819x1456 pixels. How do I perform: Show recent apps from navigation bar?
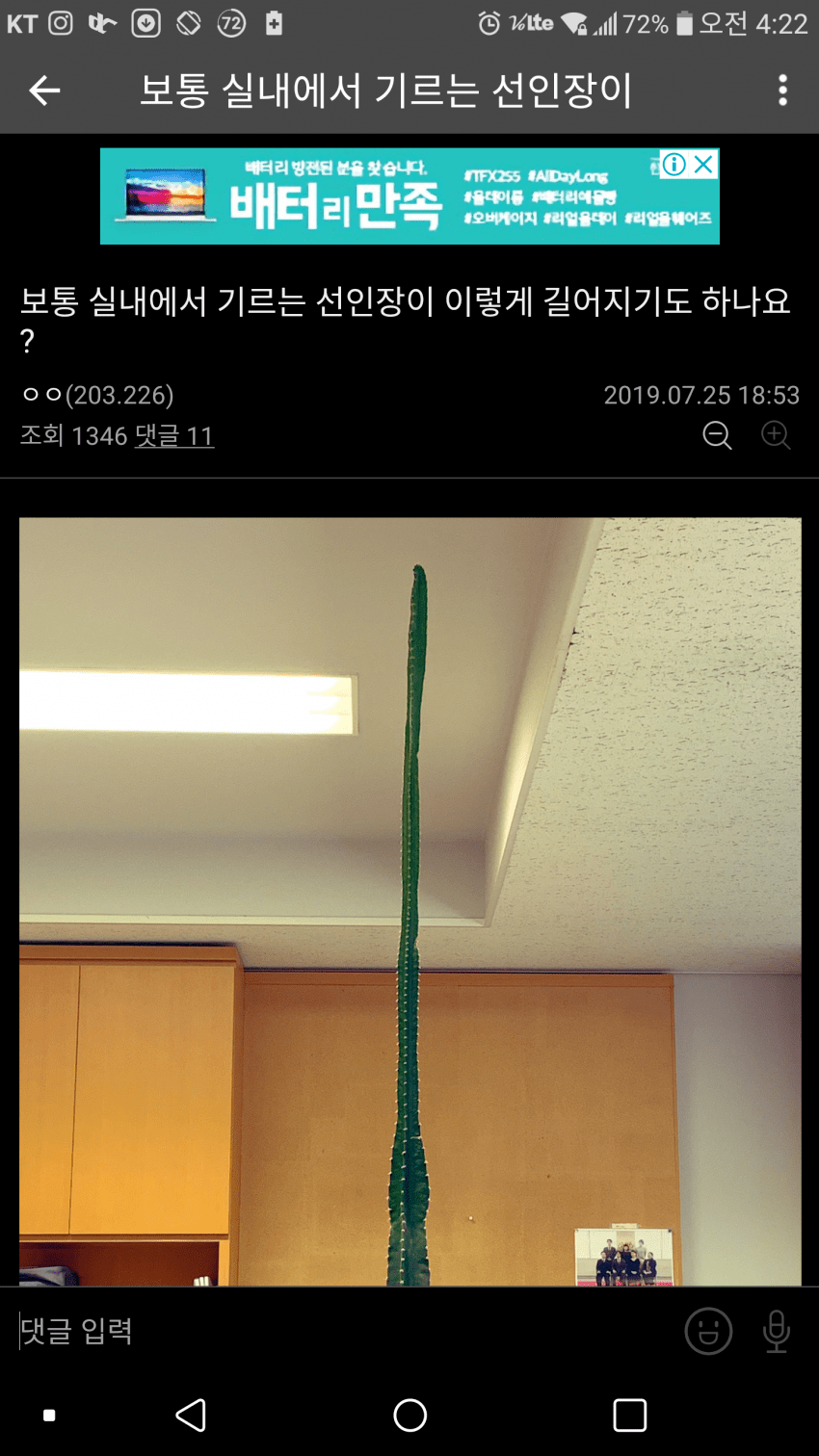629,1415
